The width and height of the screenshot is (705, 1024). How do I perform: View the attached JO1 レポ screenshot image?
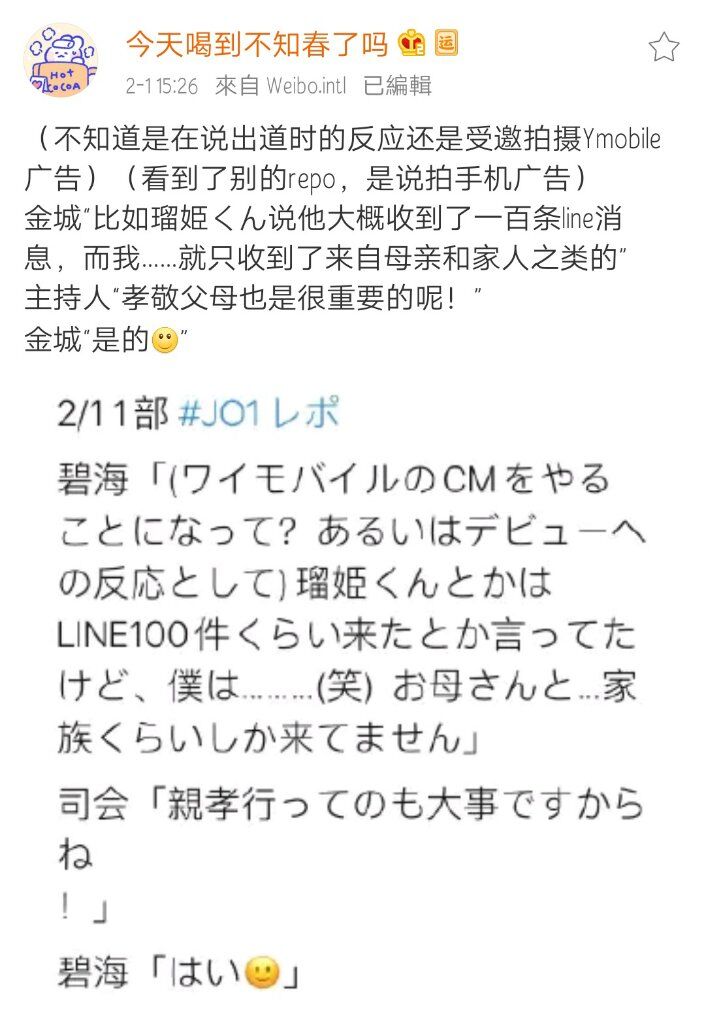click(350, 690)
